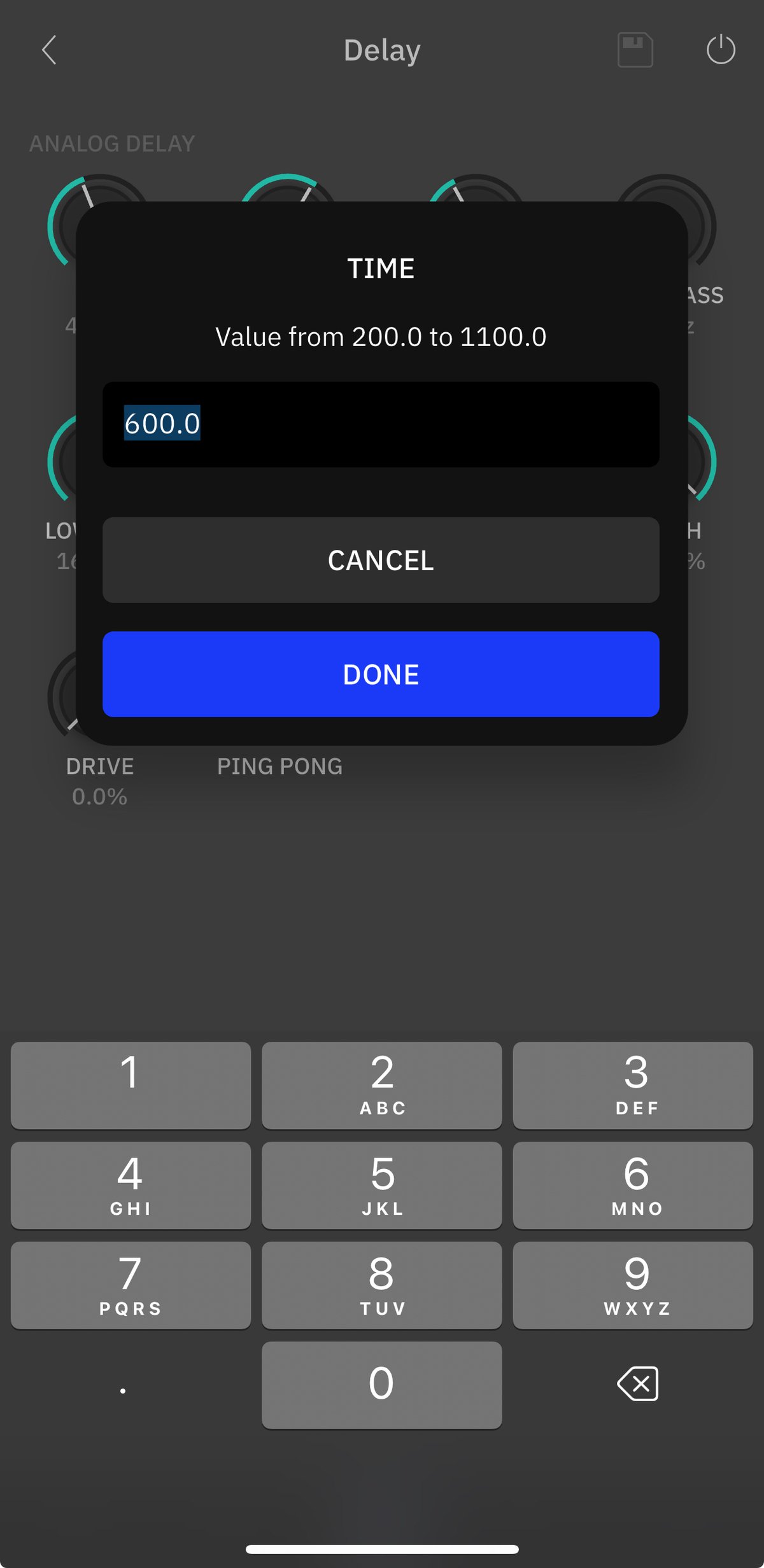This screenshot has width=764, height=1568.
Task: Tap the 0 key on the keypad
Action: 381,1385
